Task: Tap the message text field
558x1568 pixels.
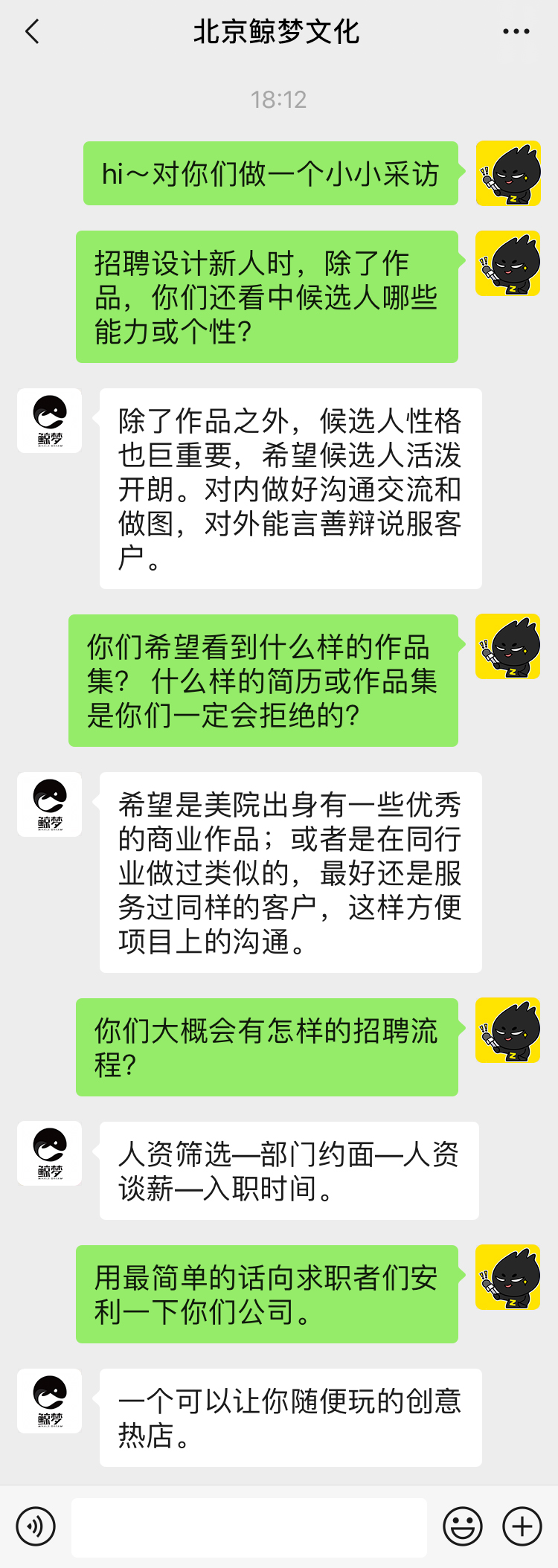Action: (x=249, y=1527)
